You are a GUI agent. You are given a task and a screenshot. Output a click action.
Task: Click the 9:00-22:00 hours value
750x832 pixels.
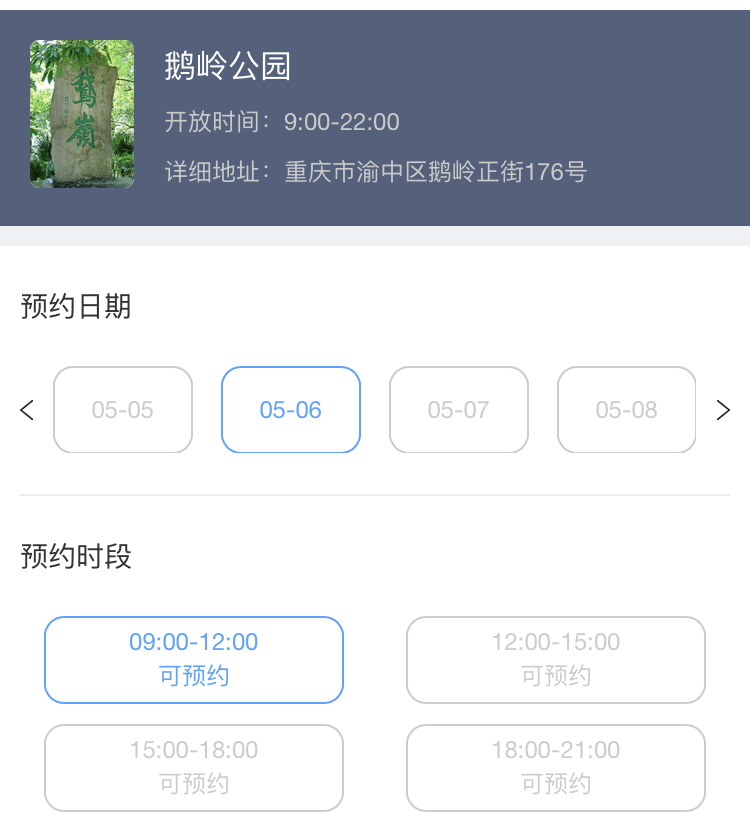coord(346,122)
